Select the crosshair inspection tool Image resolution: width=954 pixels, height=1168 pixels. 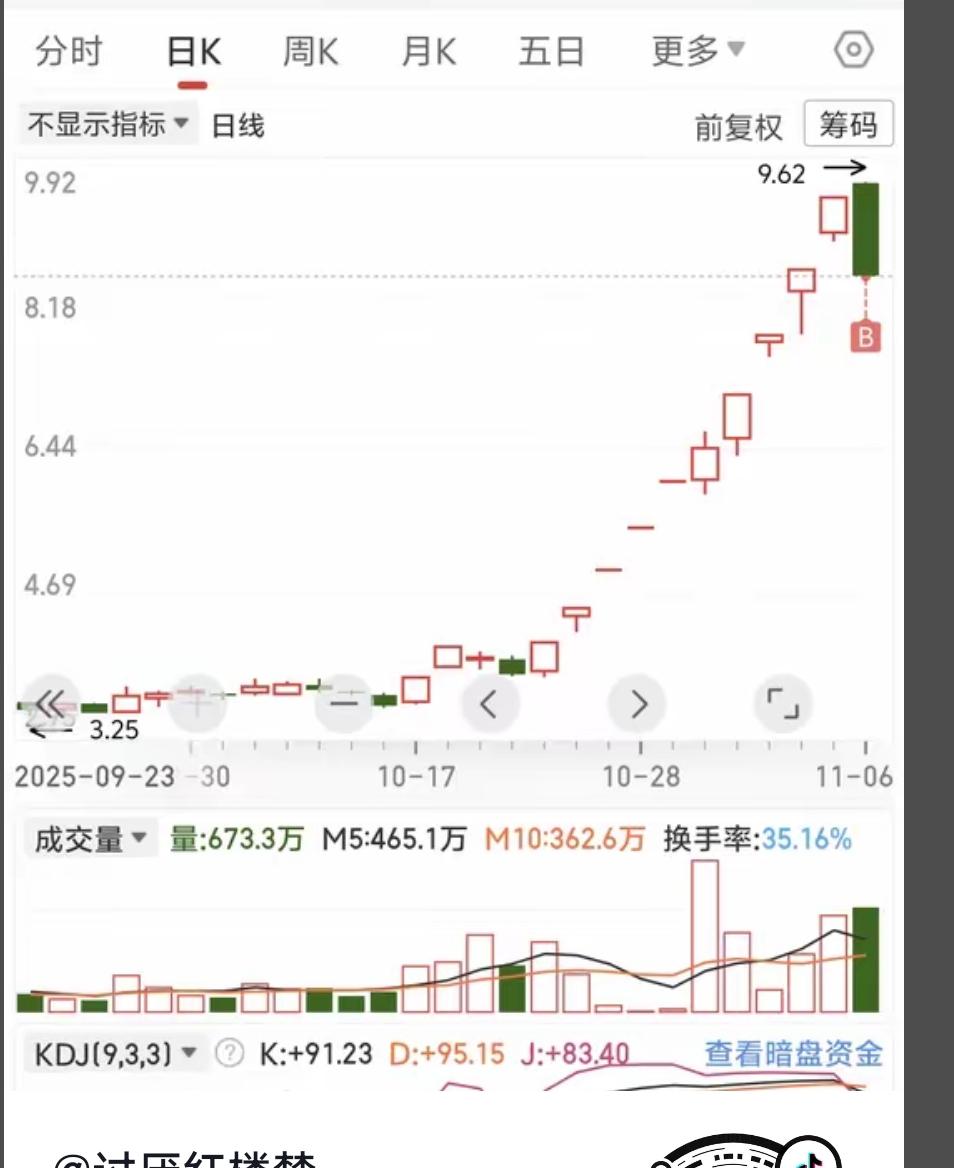pos(197,703)
